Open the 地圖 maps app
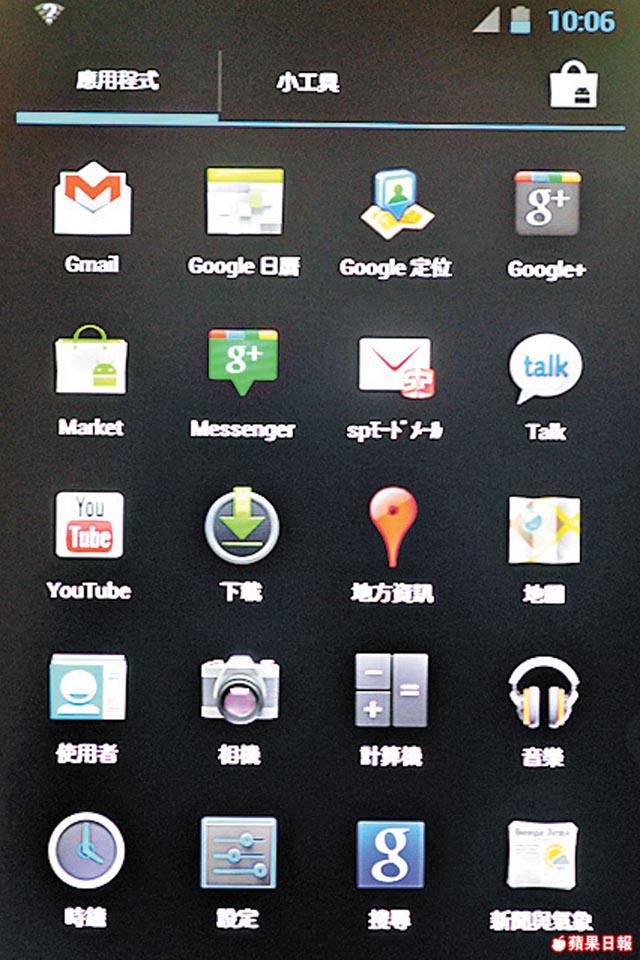 tap(544, 529)
